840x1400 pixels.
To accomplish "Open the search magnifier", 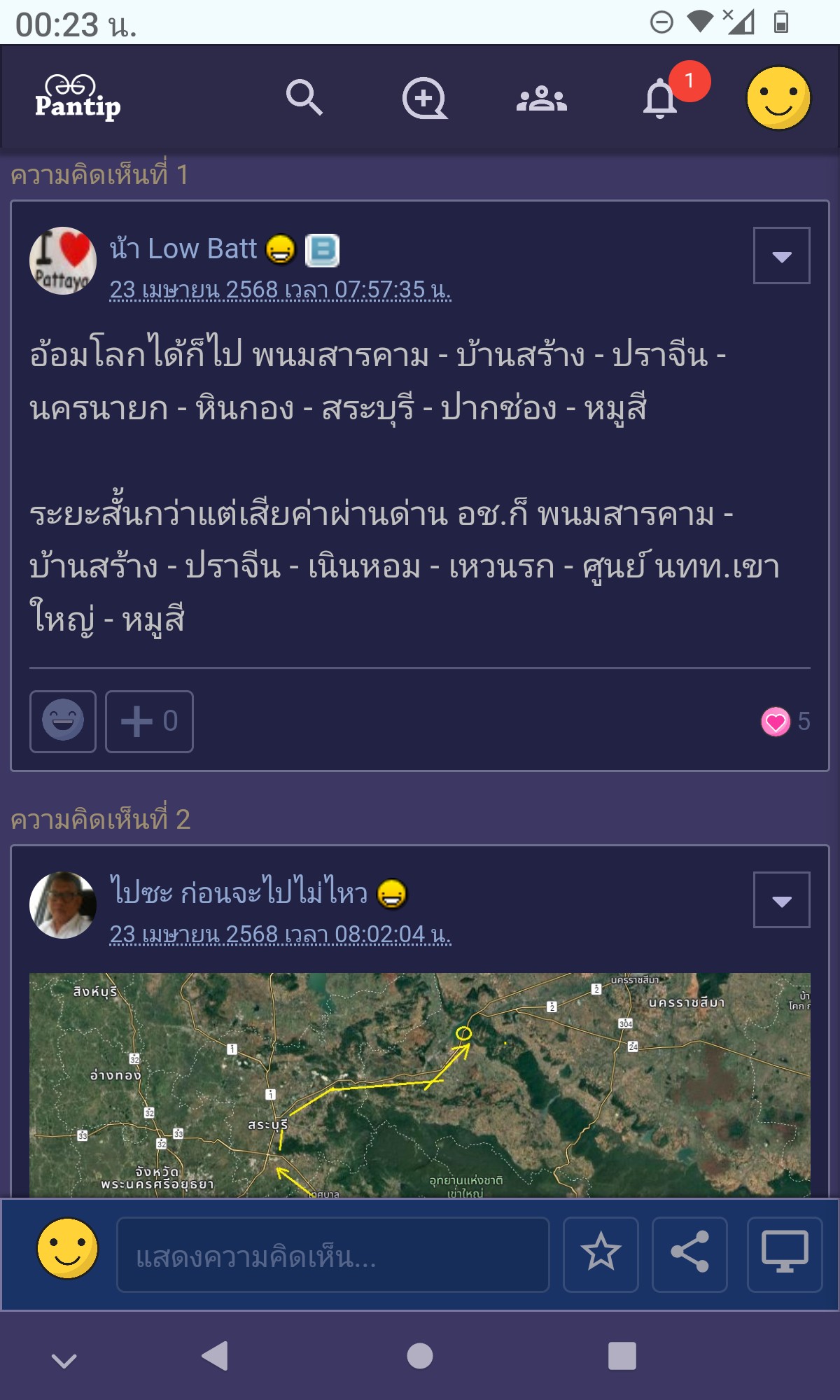I will 304,98.
